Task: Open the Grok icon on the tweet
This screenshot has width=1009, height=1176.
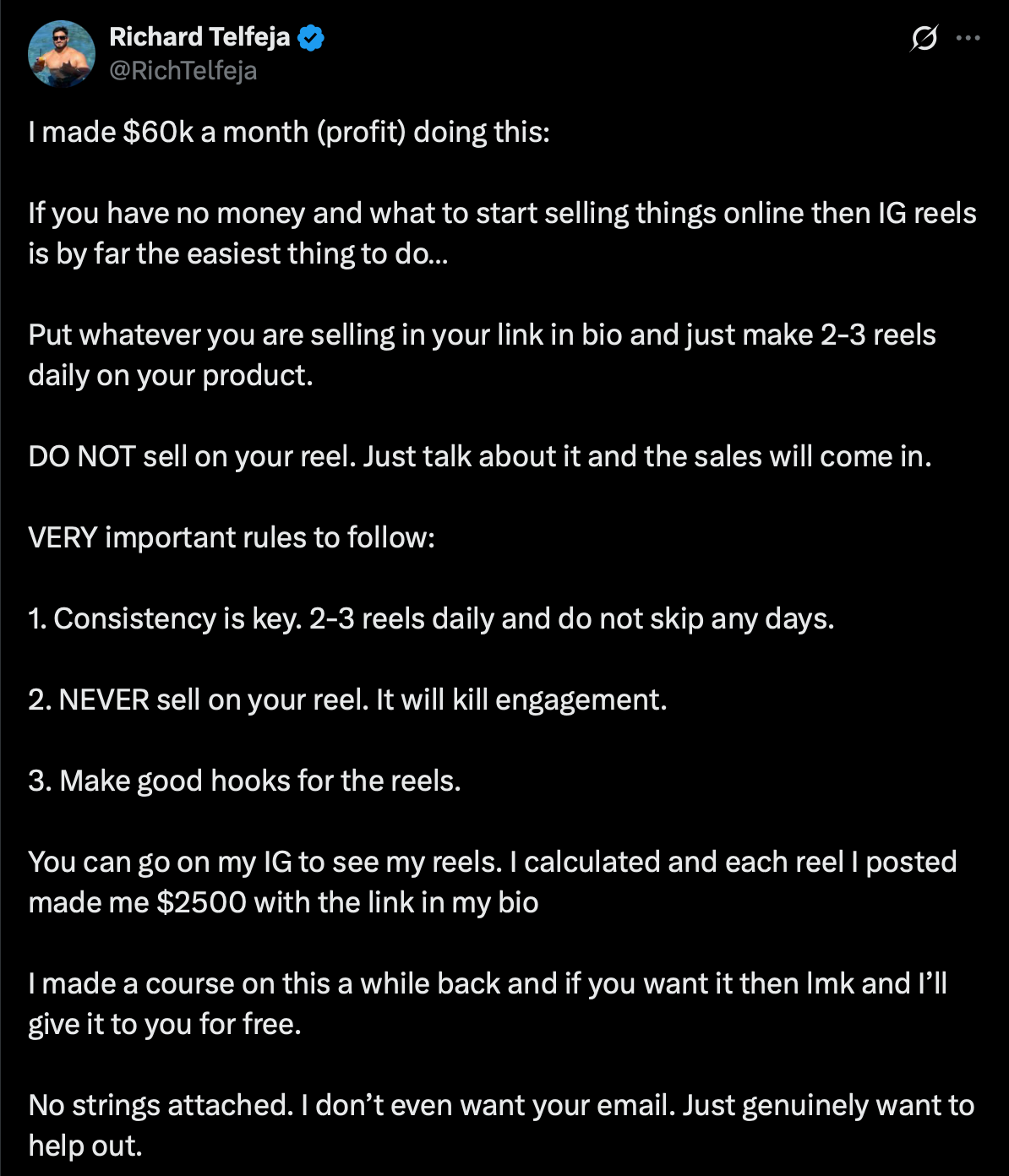Action: 924,38
